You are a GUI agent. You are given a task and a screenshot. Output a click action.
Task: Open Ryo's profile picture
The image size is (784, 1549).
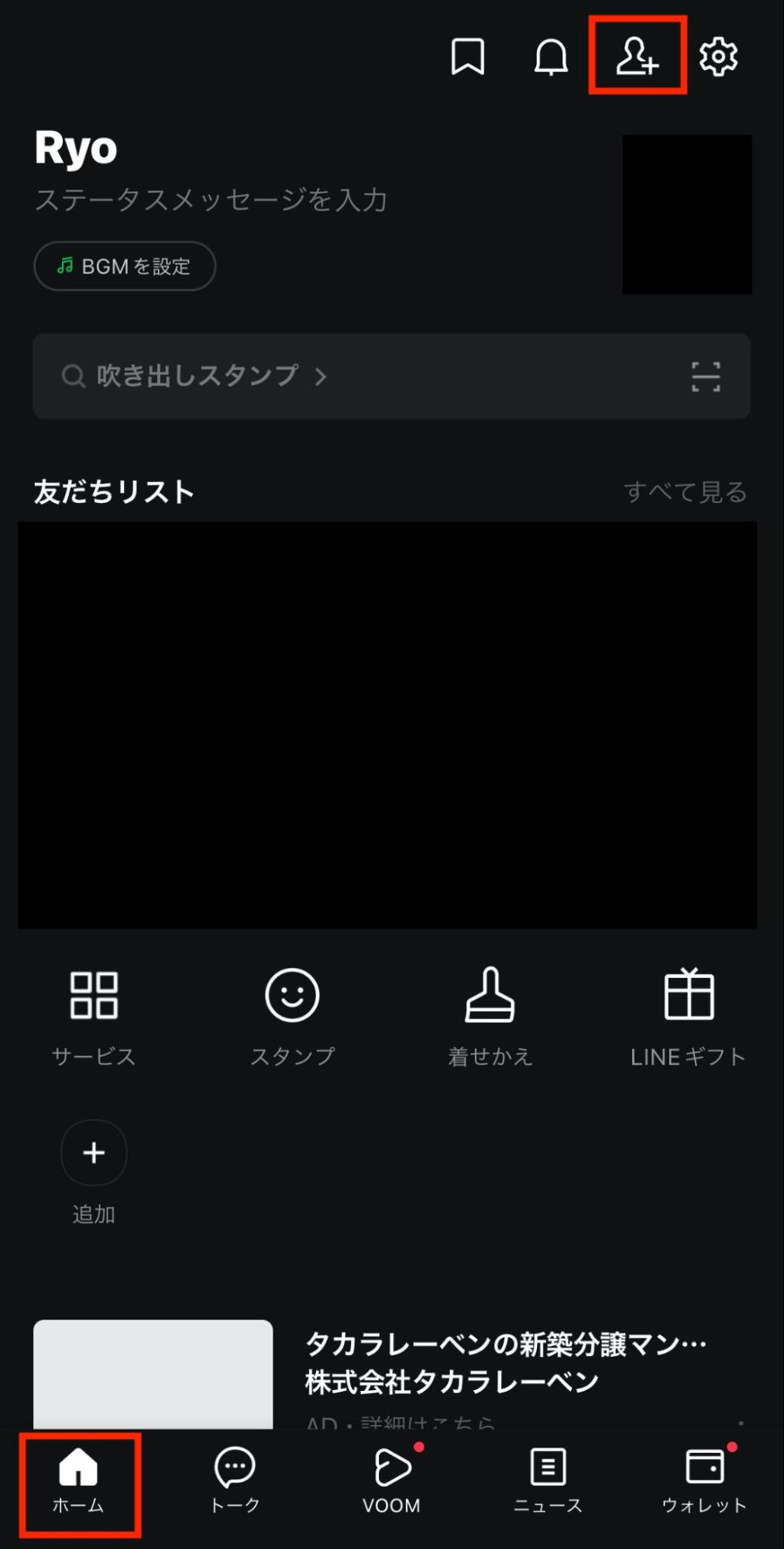pyautogui.click(x=686, y=214)
